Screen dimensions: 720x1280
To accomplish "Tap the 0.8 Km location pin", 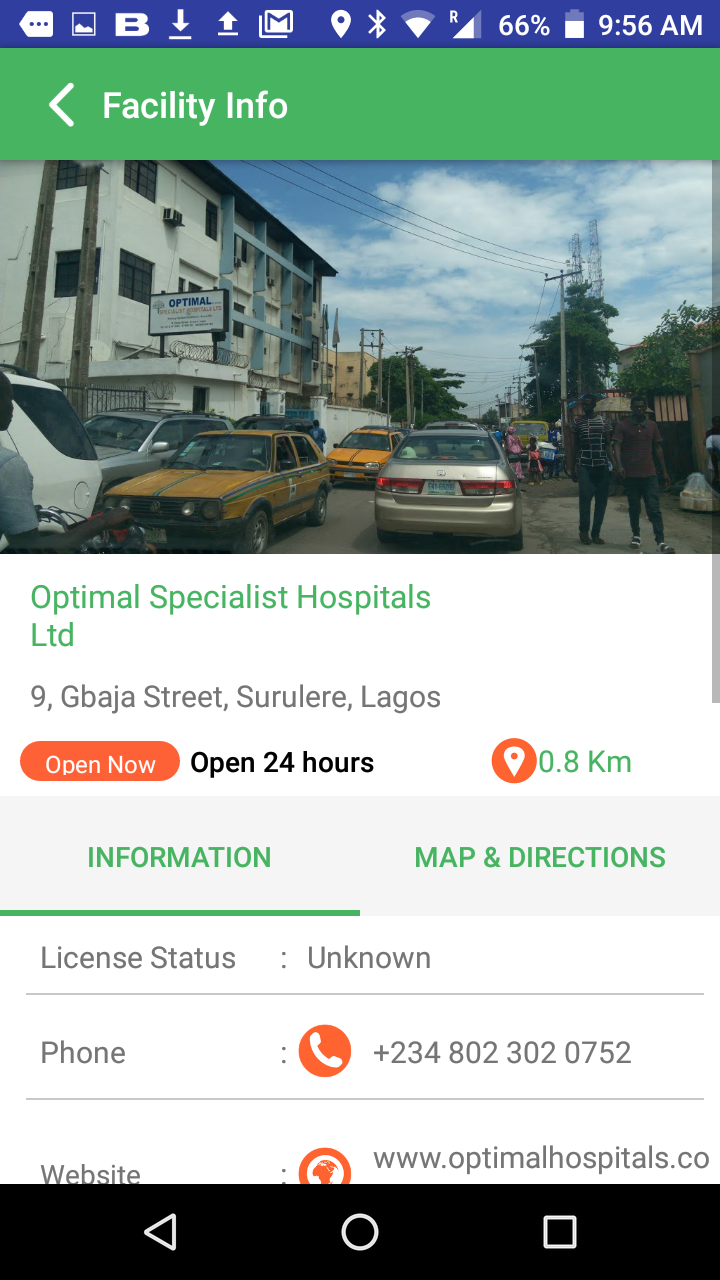I will pyautogui.click(x=514, y=762).
